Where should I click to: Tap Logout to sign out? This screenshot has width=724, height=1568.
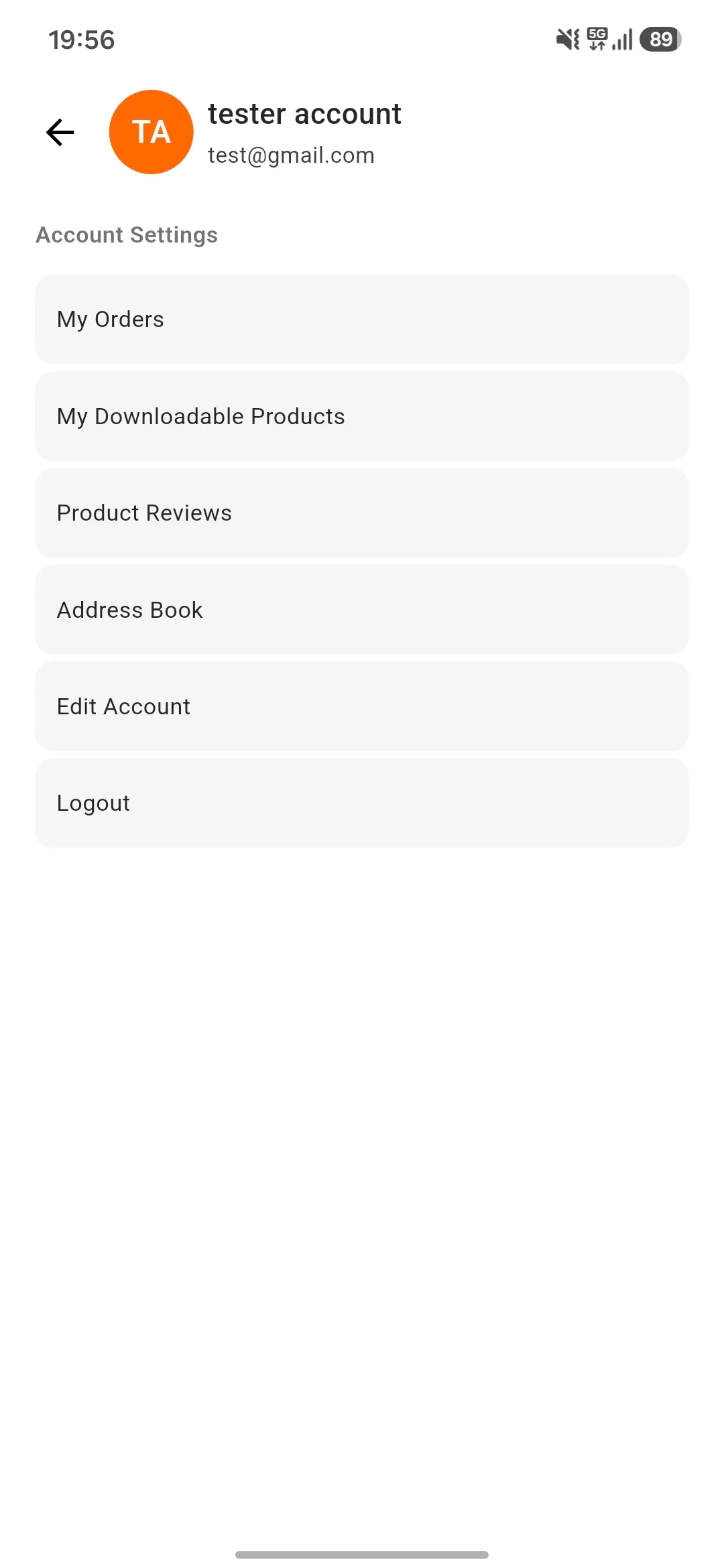coord(362,803)
